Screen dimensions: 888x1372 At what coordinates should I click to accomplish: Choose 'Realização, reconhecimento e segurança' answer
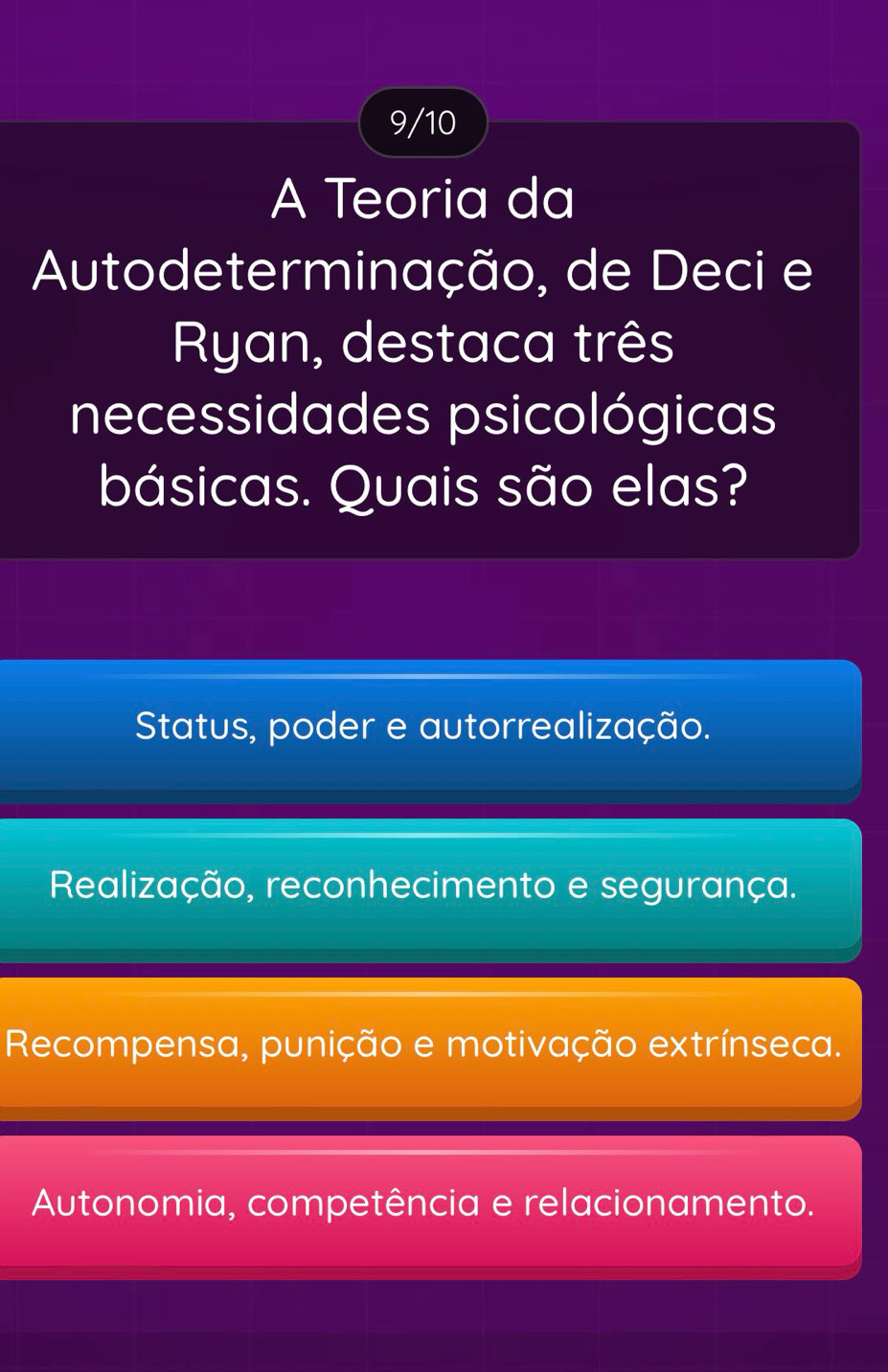pos(423,887)
